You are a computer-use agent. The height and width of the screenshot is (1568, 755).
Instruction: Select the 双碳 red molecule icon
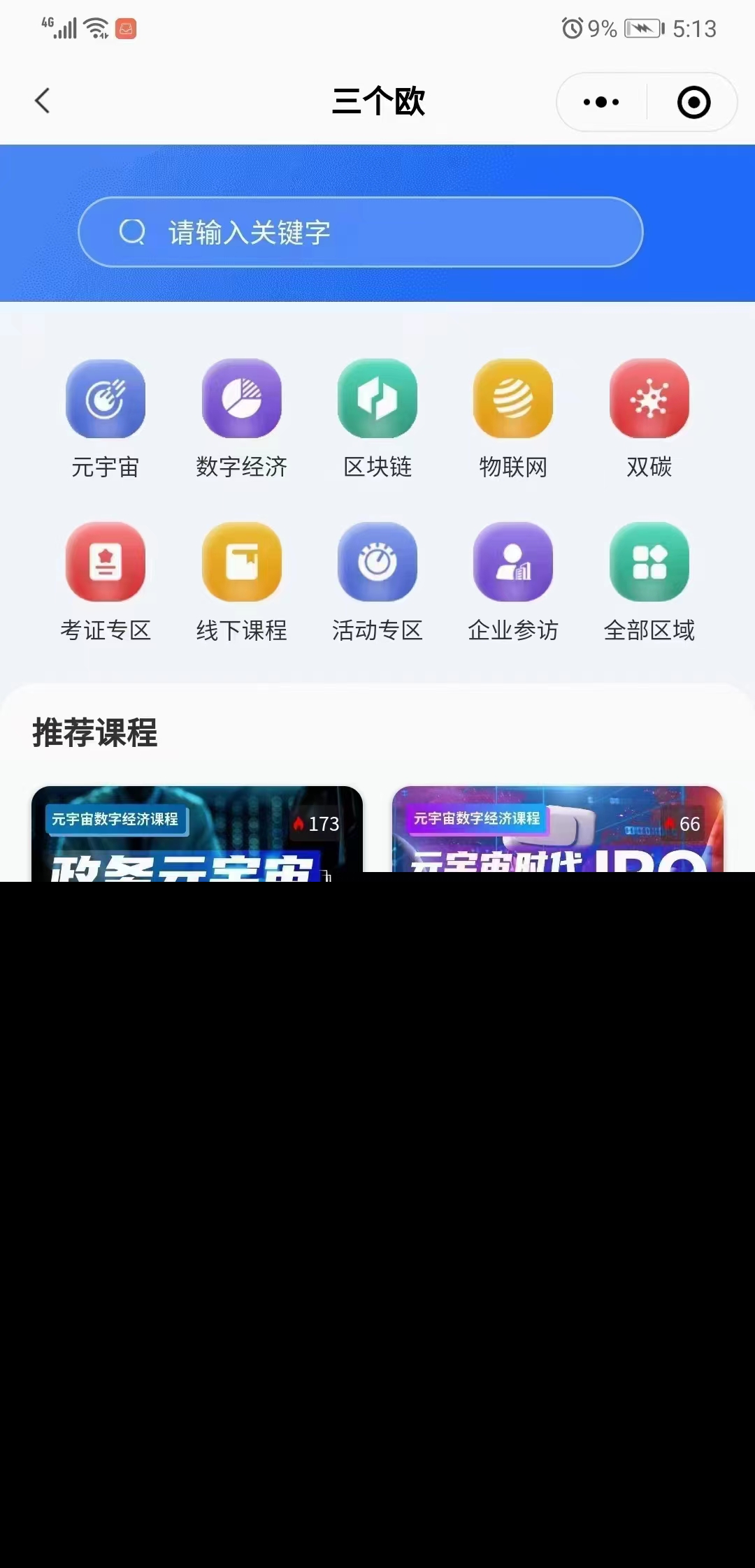pyautogui.click(x=648, y=398)
